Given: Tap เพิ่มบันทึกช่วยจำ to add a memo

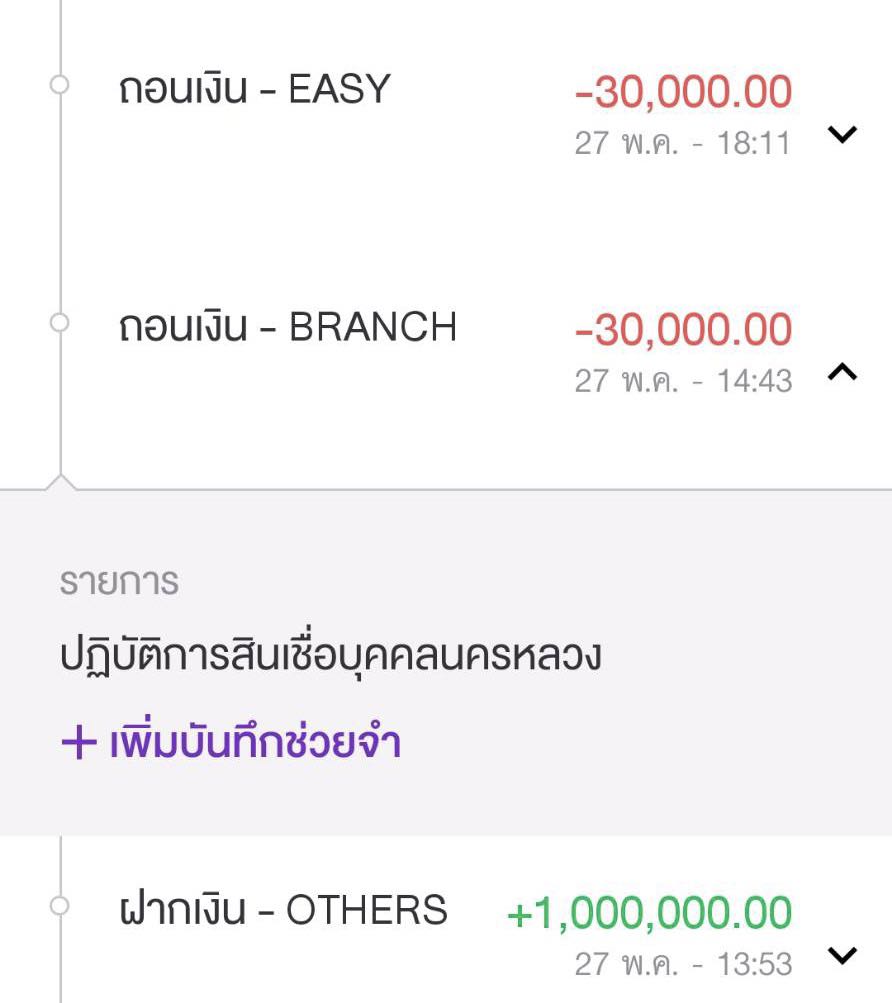Looking at the screenshot, I should point(231,743).
